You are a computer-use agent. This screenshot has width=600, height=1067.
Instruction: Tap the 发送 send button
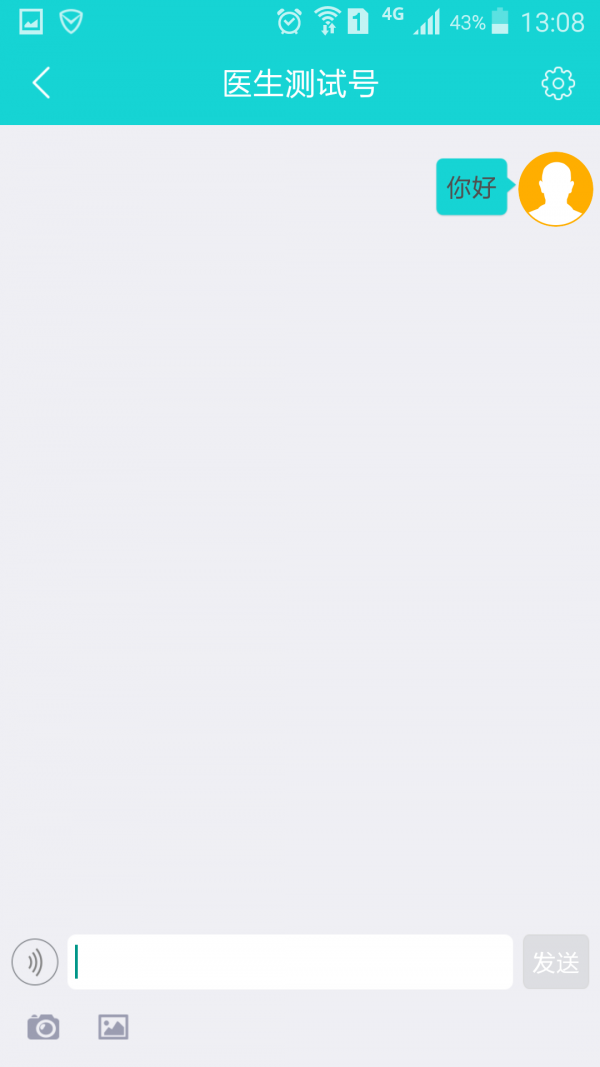click(x=556, y=962)
